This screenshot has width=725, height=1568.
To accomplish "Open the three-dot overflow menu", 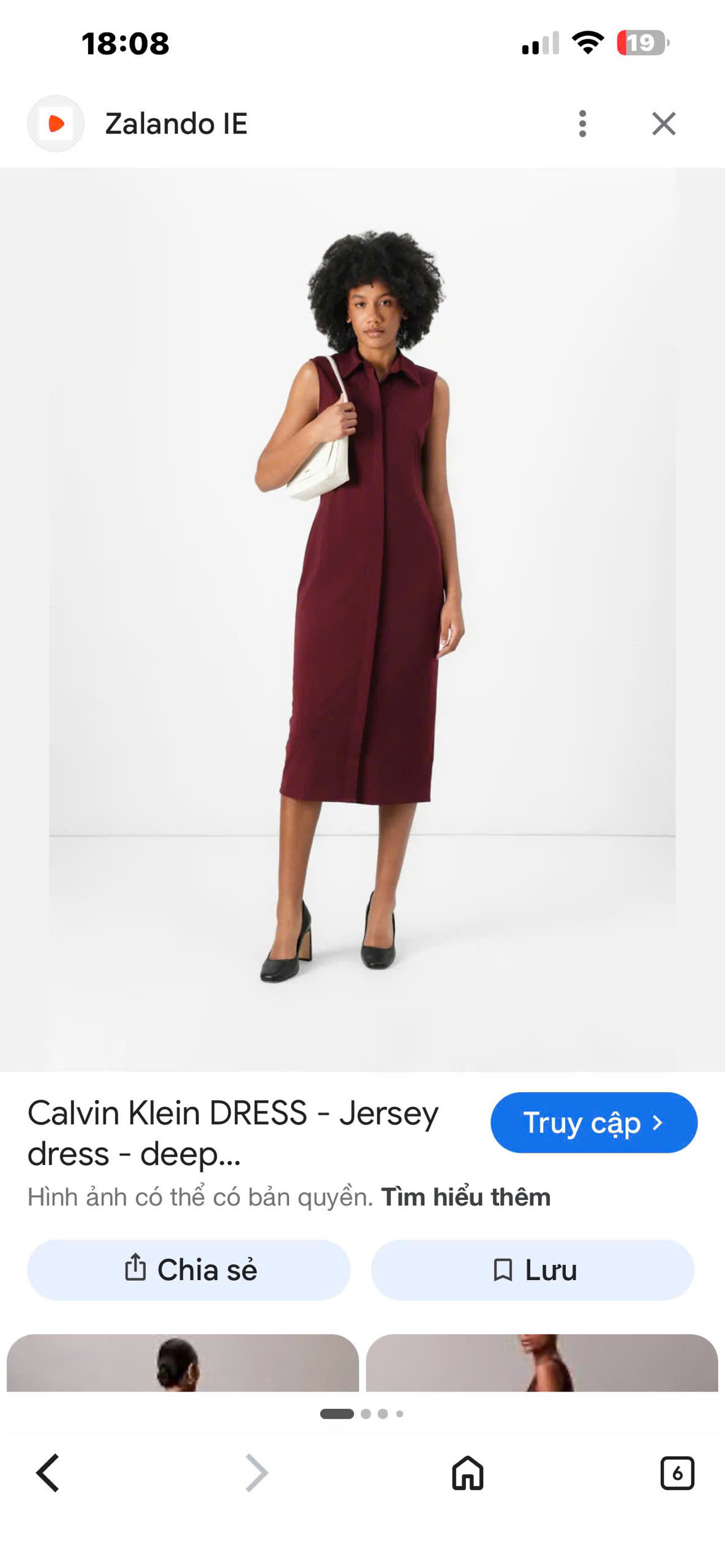I will click(582, 124).
